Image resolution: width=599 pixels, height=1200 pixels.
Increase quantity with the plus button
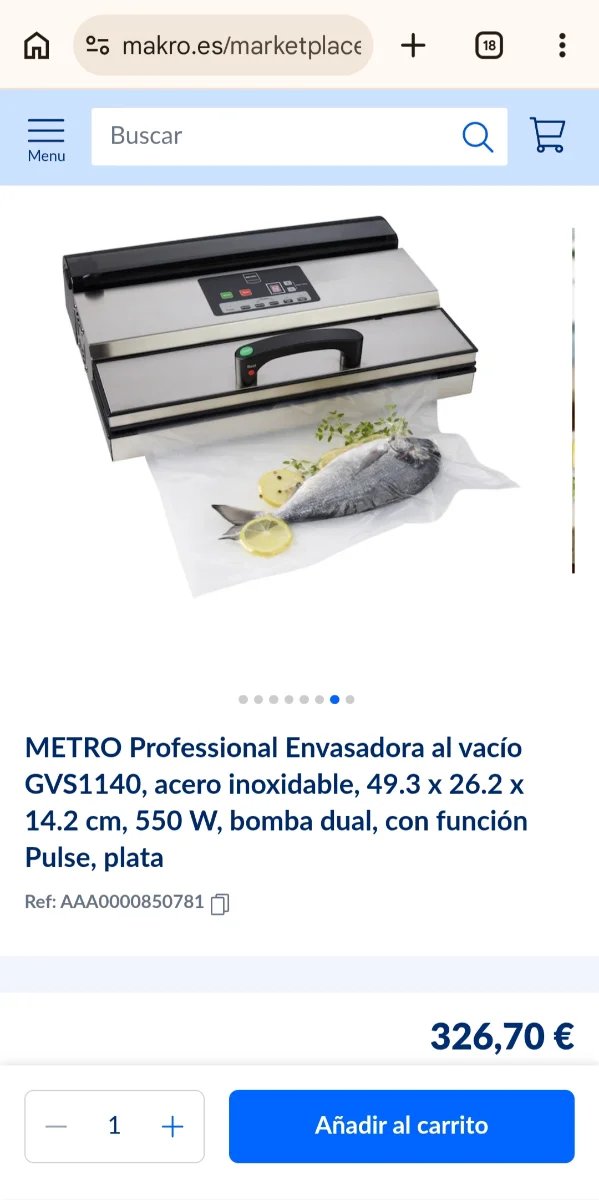tap(173, 1127)
